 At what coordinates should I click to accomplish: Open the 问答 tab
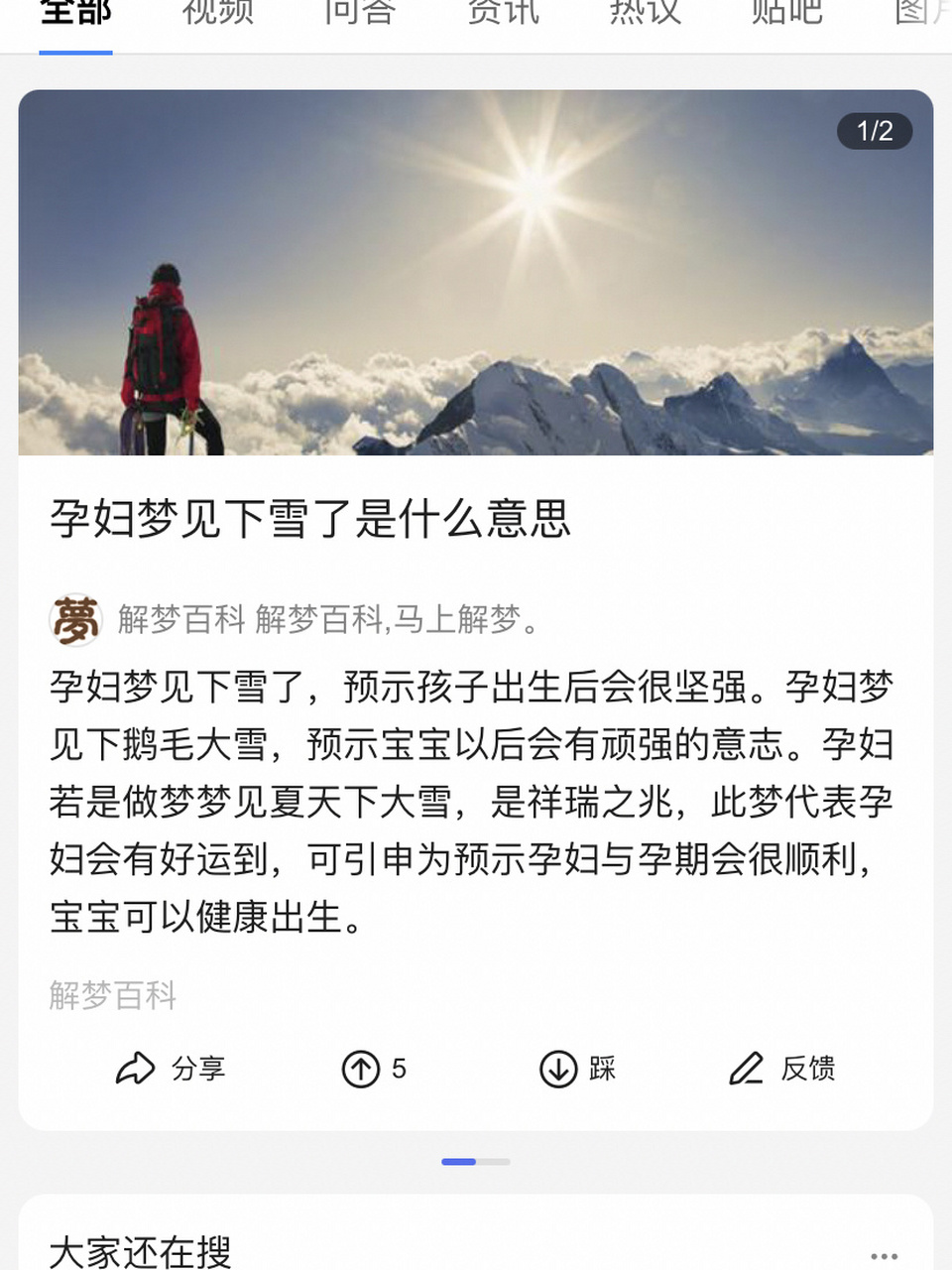click(x=359, y=10)
